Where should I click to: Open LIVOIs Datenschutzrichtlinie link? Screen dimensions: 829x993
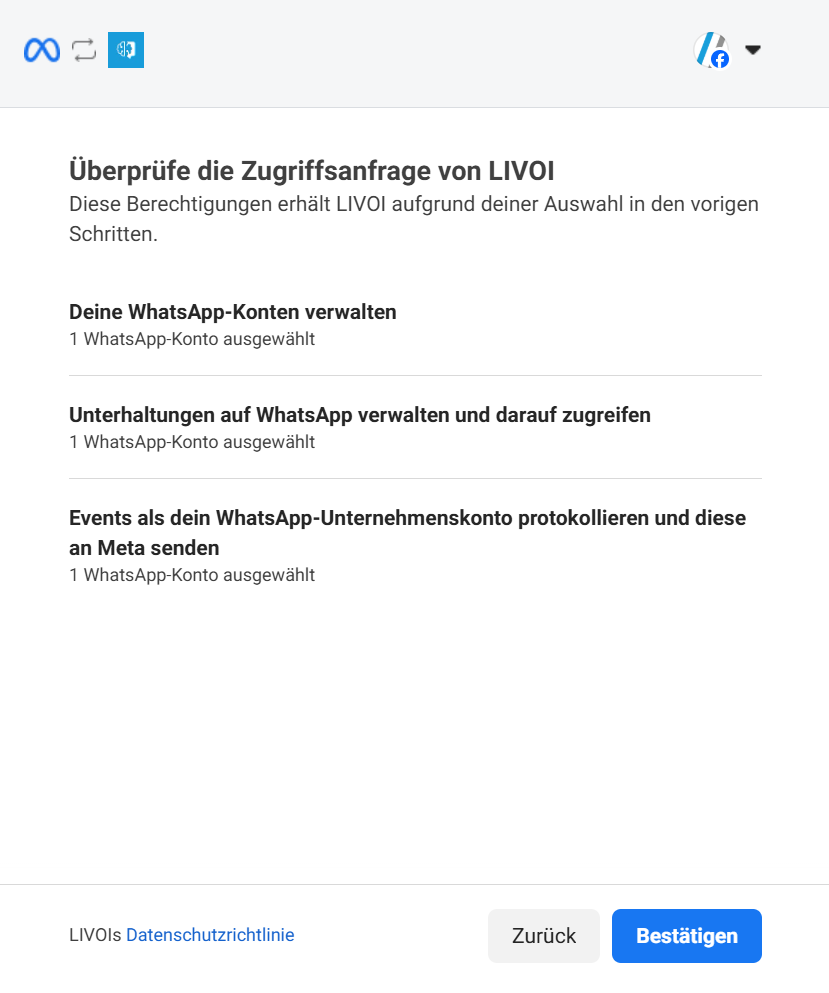210,935
